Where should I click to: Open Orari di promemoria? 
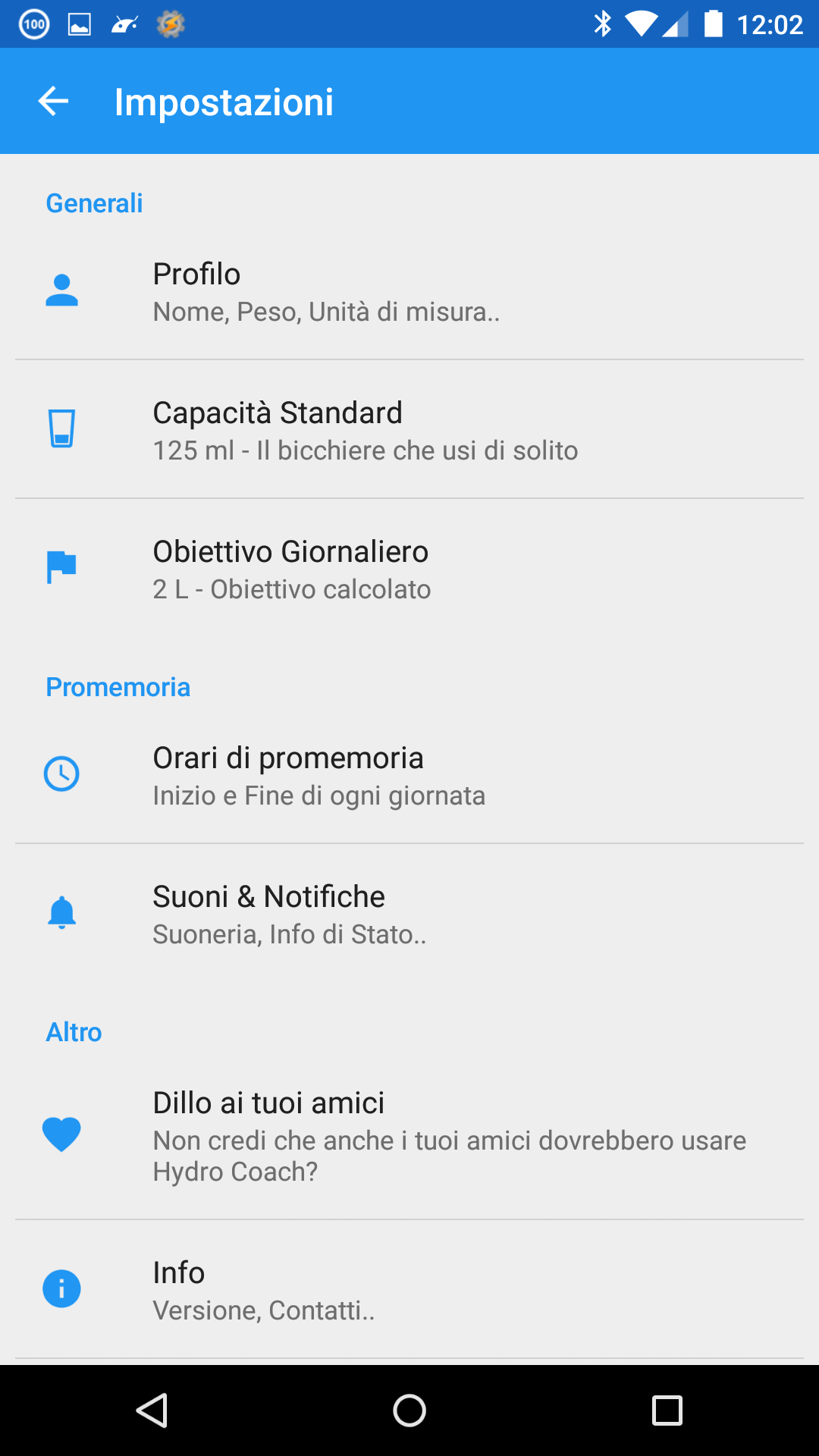click(x=409, y=775)
